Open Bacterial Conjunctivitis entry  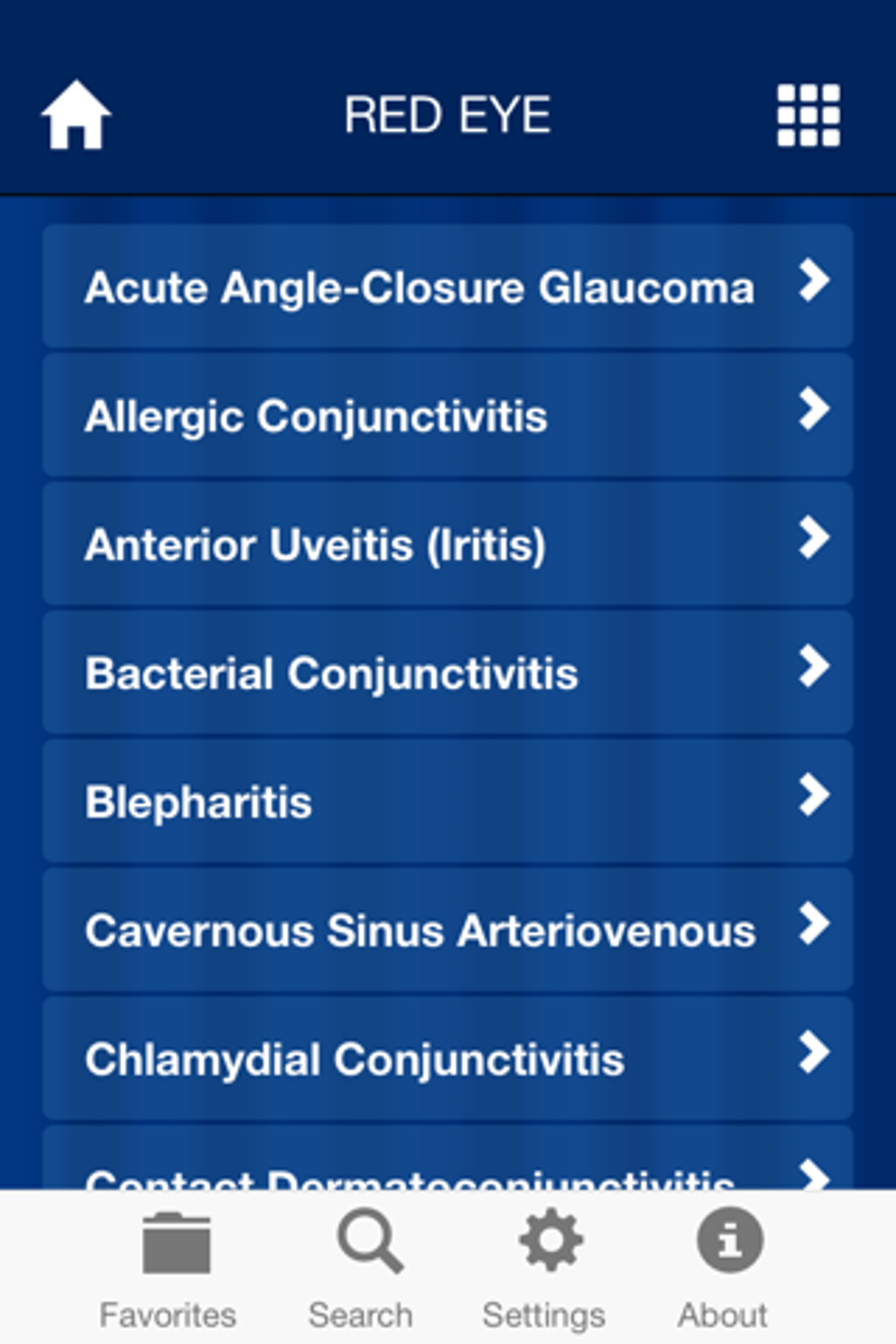[x=447, y=673]
